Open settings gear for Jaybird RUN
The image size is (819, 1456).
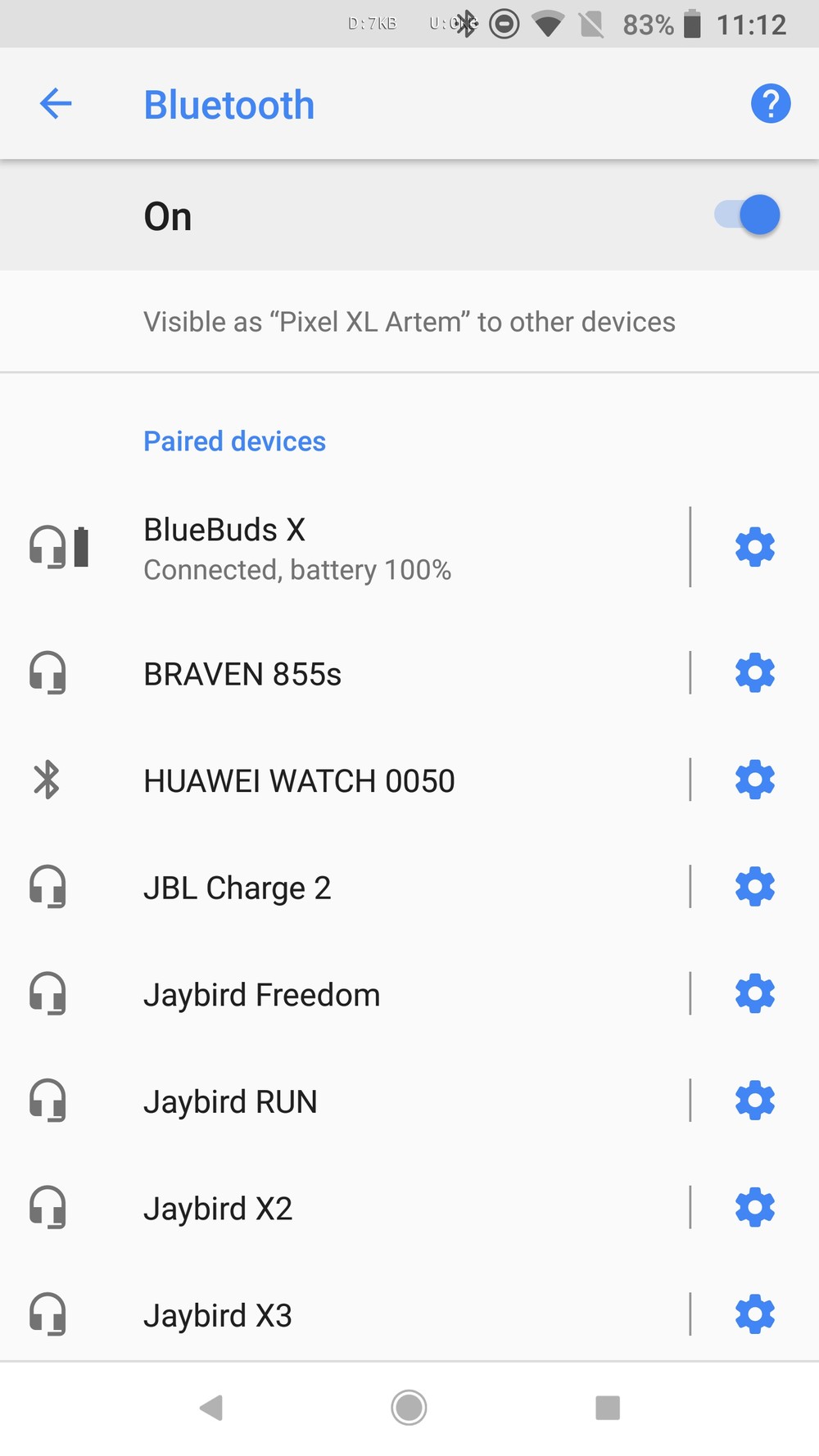(x=754, y=1101)
